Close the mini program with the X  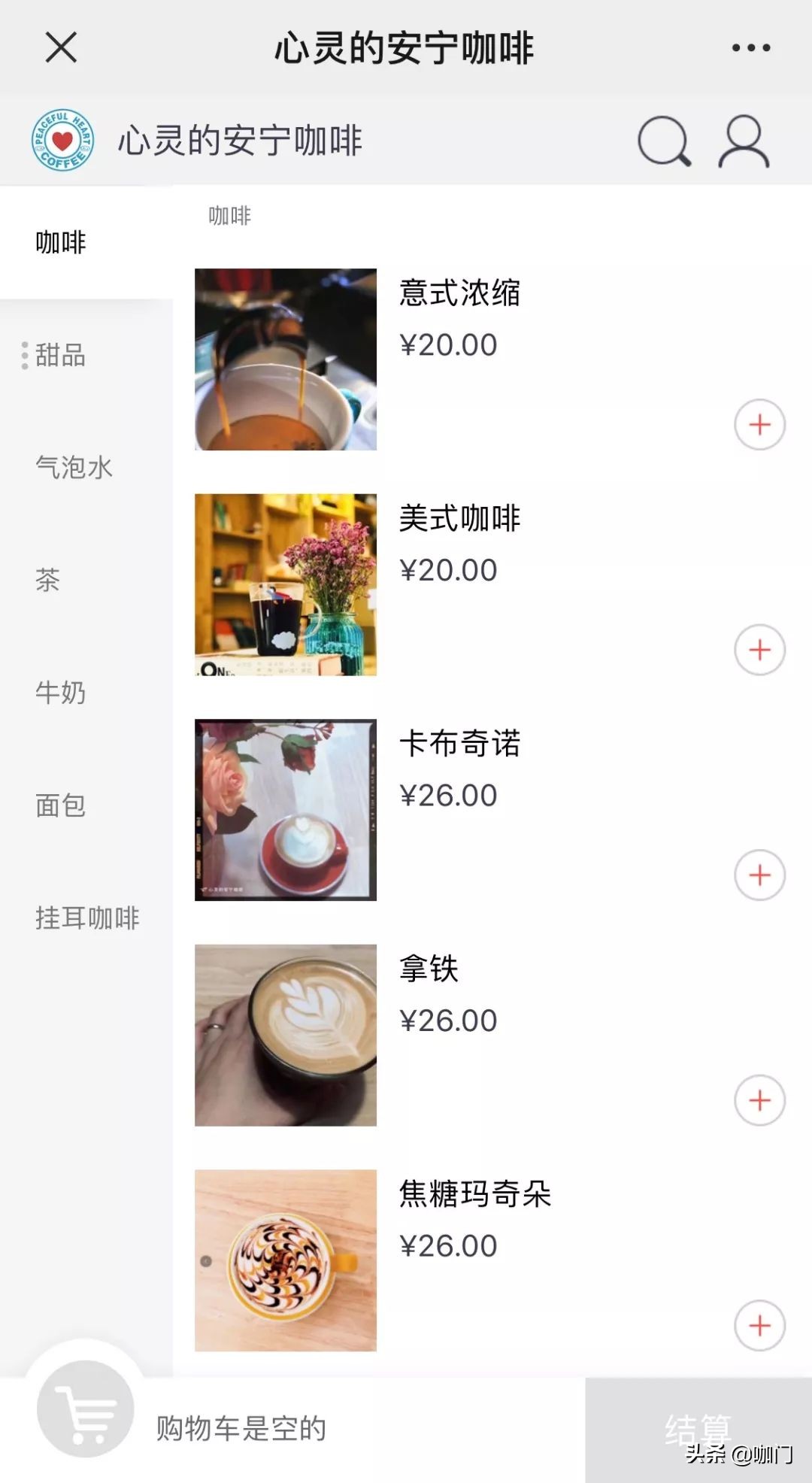tap(60, 47)
